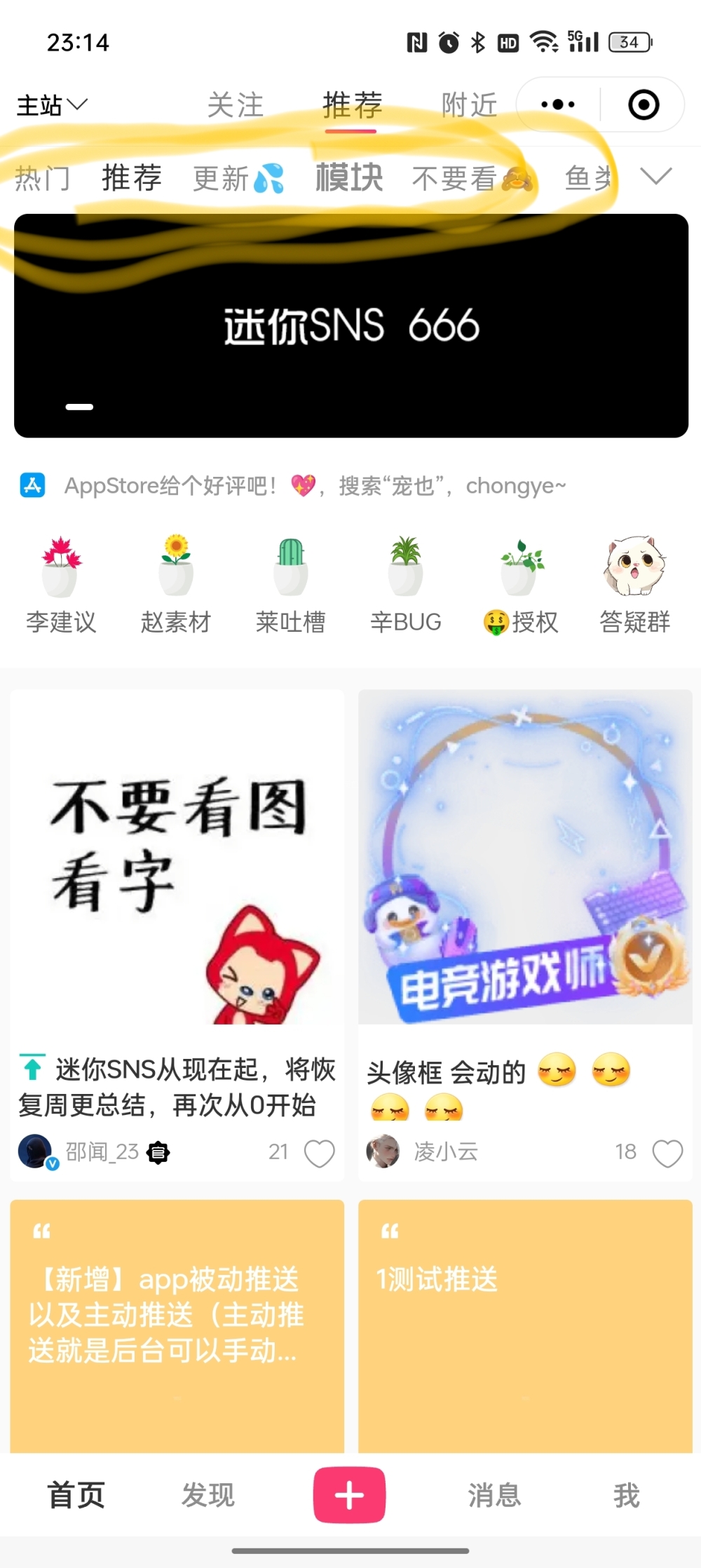The width and height of the screenshot is (701, 1568).
Task: Close the mini program via circle icon
Action: click(x=643, y=105)
